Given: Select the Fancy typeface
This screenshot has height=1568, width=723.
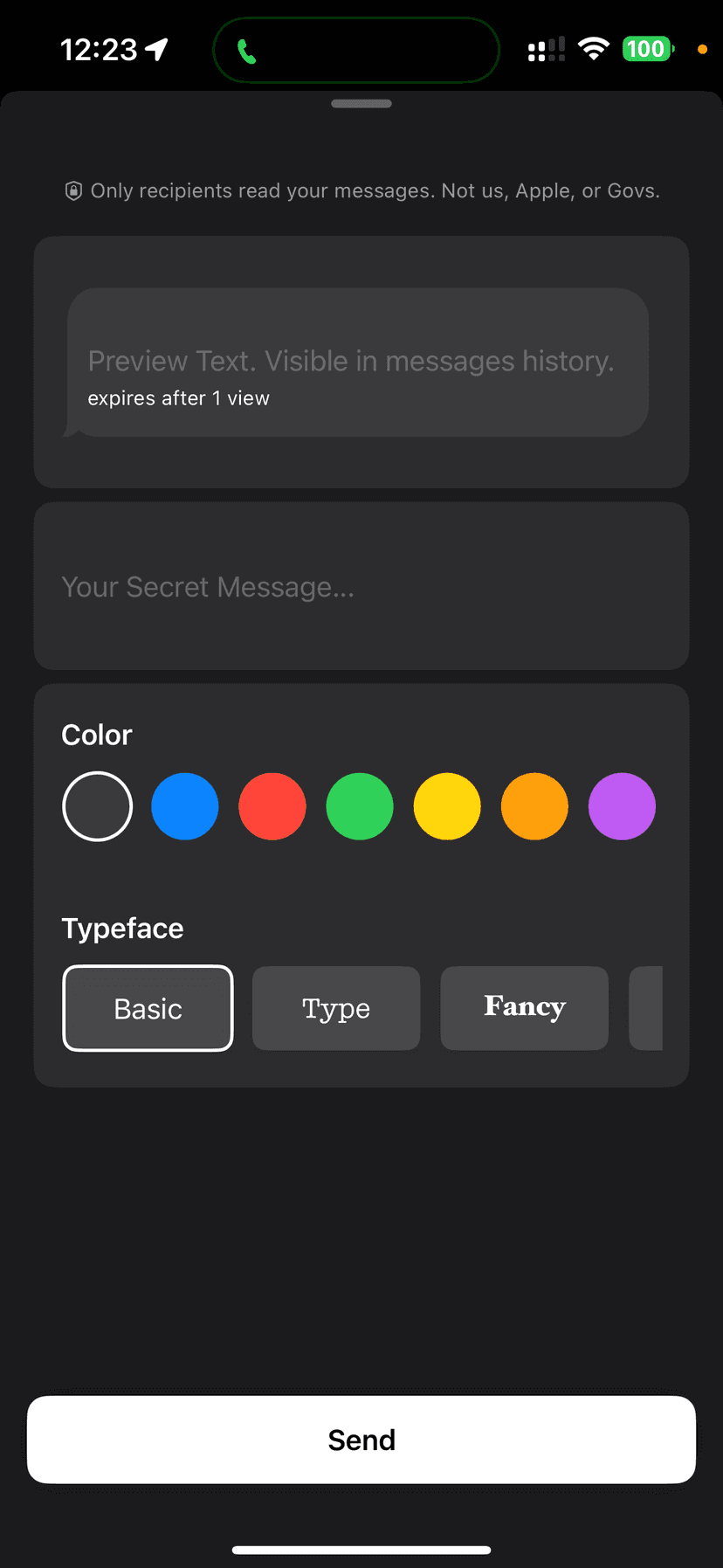Looking at the screenshot, I should pyautogui.click(x=524, y=1008).
